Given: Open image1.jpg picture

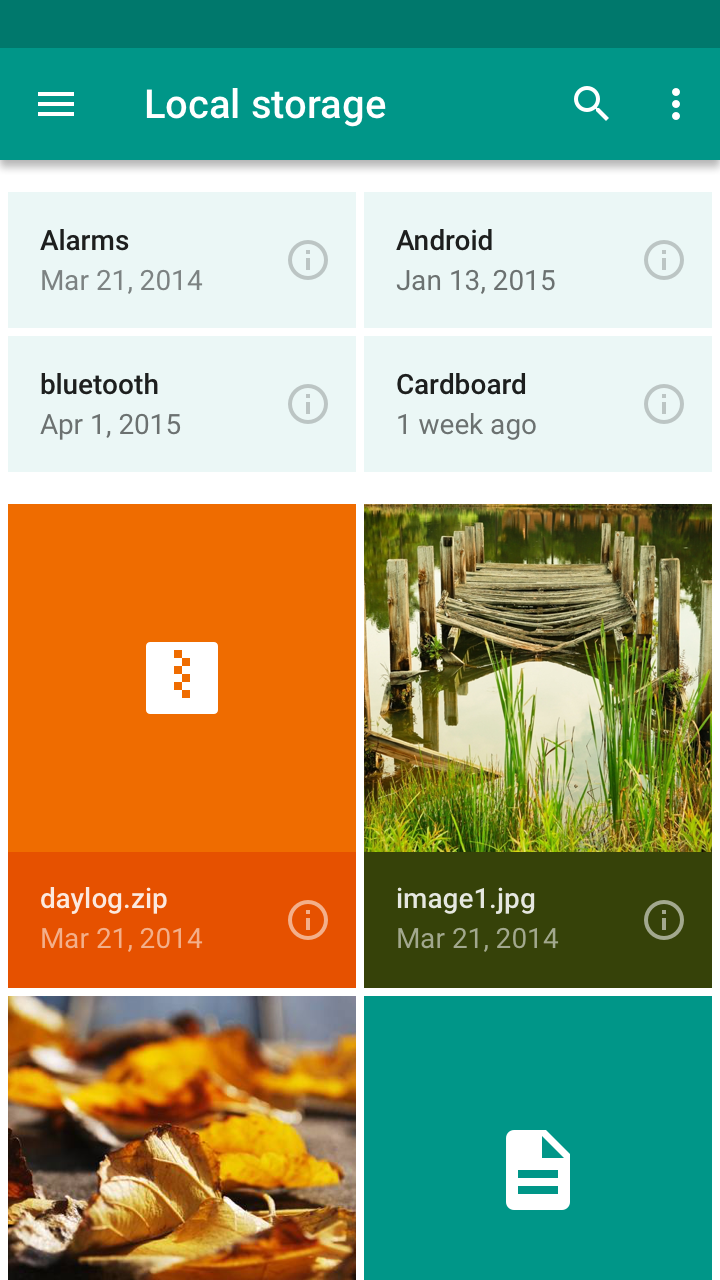Looking at the screenshot, I should click(x=538, y=746).
